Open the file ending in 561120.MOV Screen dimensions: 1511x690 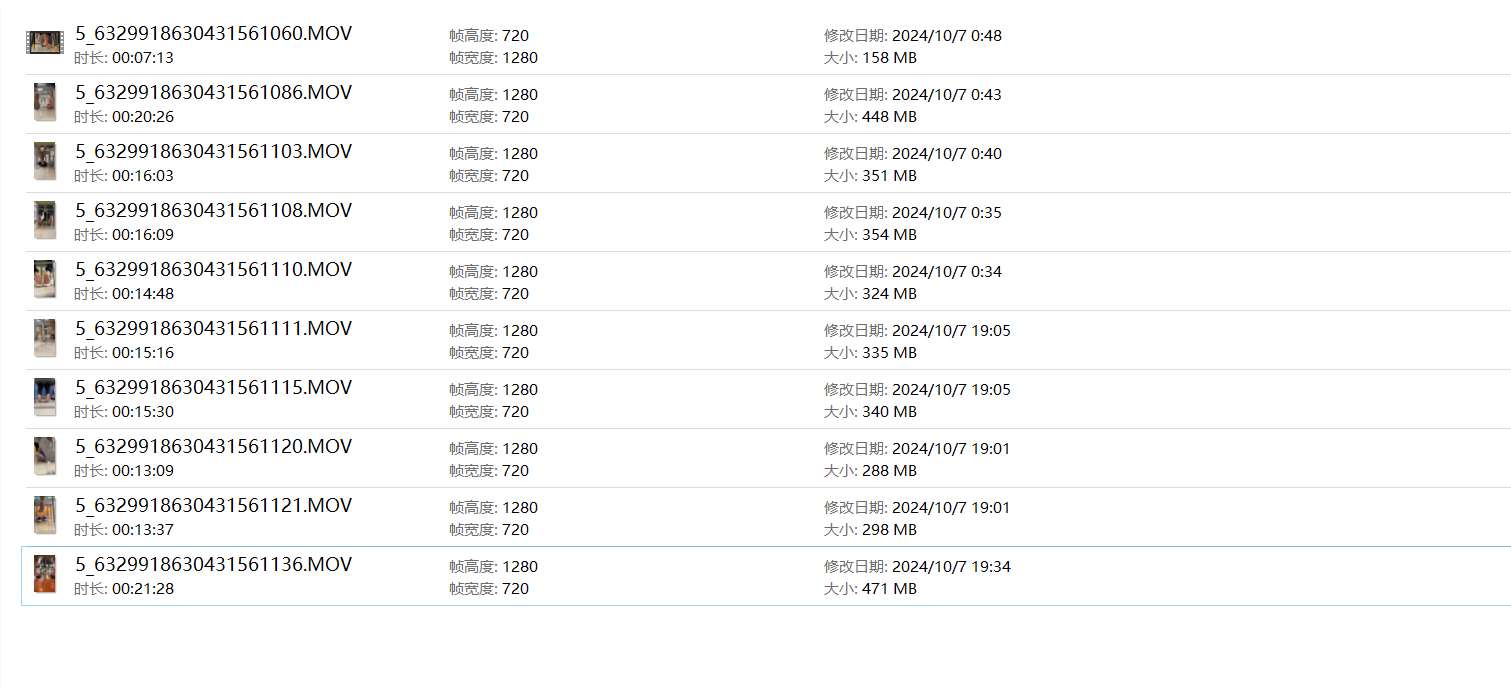[213, 447]
